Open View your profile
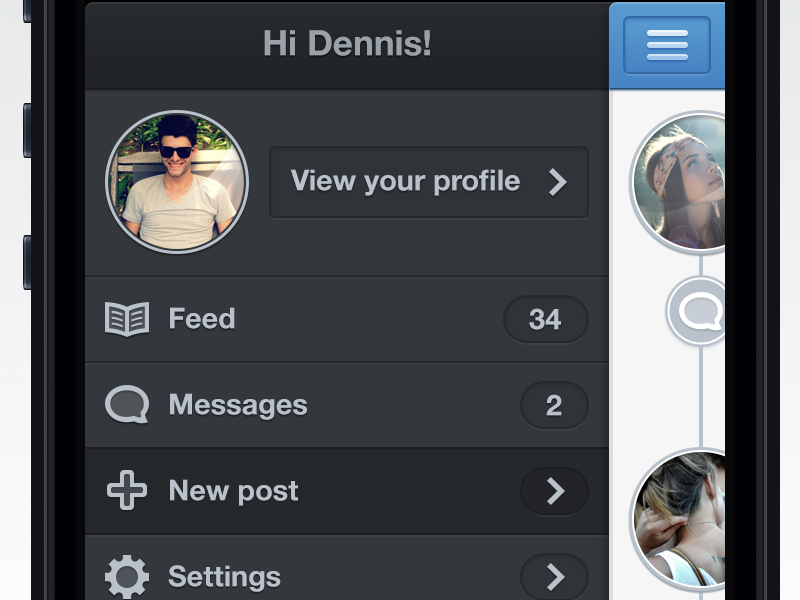Image resolution: width=800 pixels, height=600 pixels. [429, 182]
